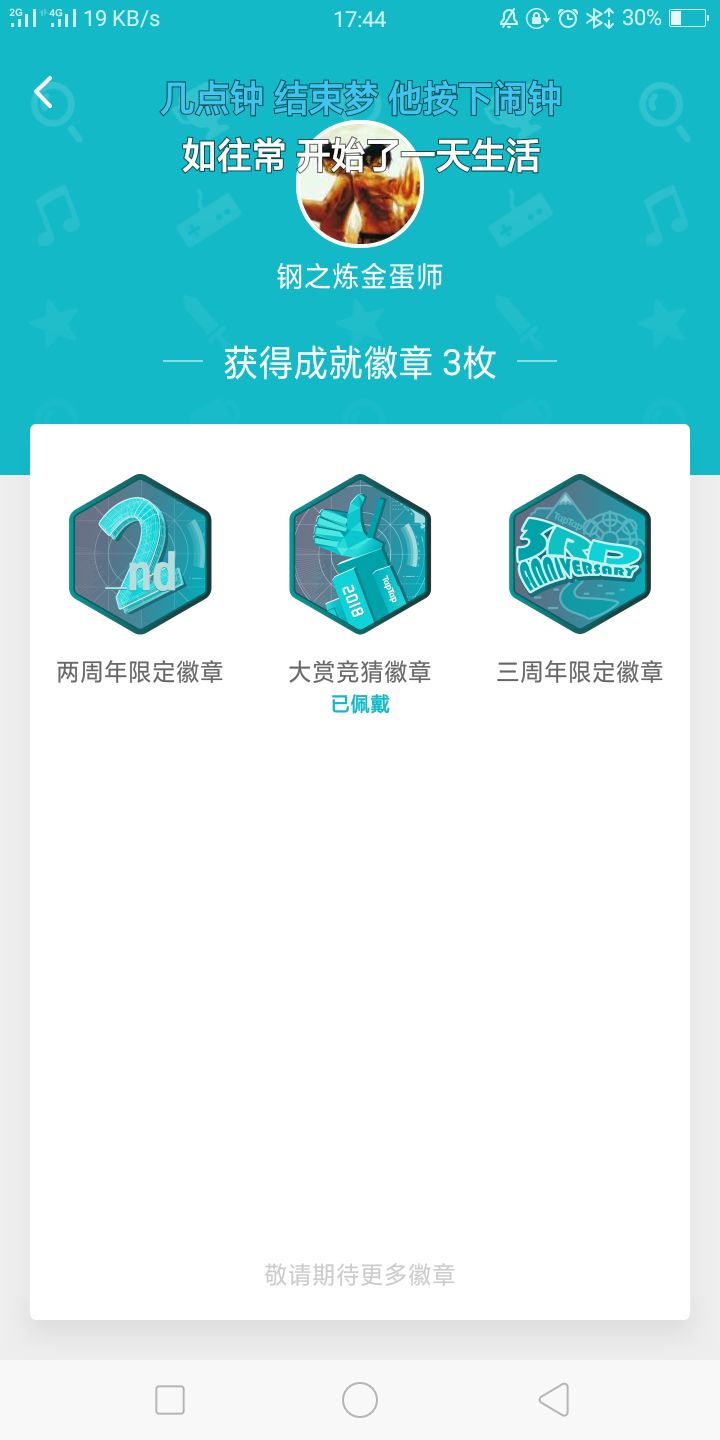This screenshot has height=1440, width=720.
Task: Go back using the top-left arrow
Action: [x=43, y=92]
